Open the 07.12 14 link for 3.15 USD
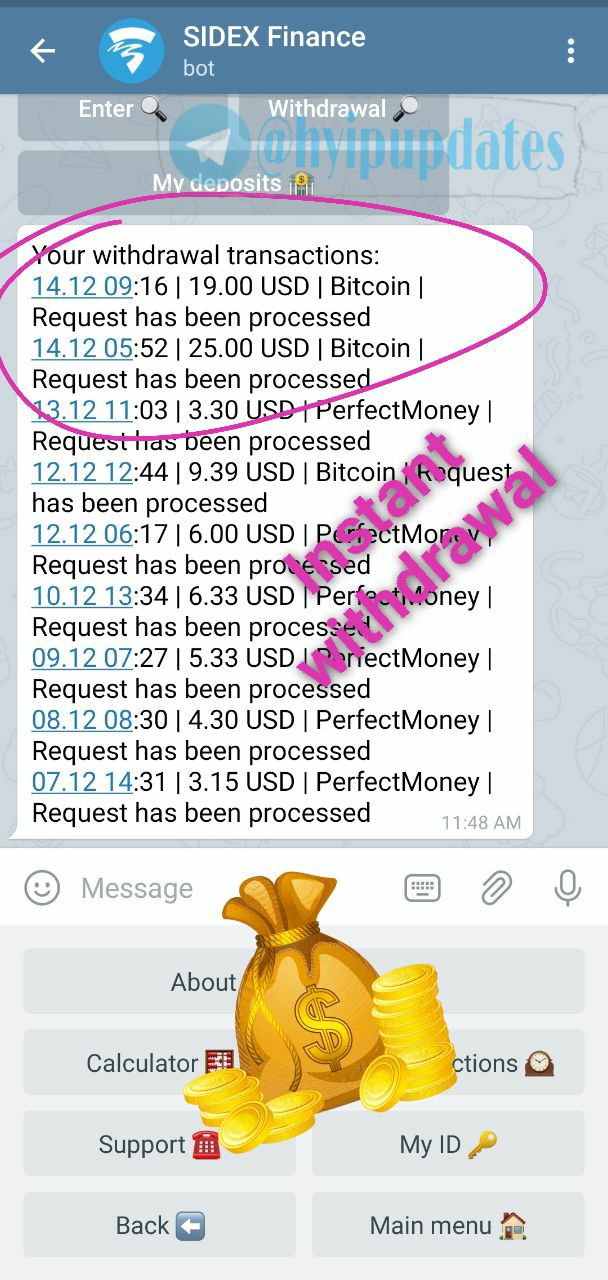Screen dimensions: 608x1280 [x=82, y=782]
